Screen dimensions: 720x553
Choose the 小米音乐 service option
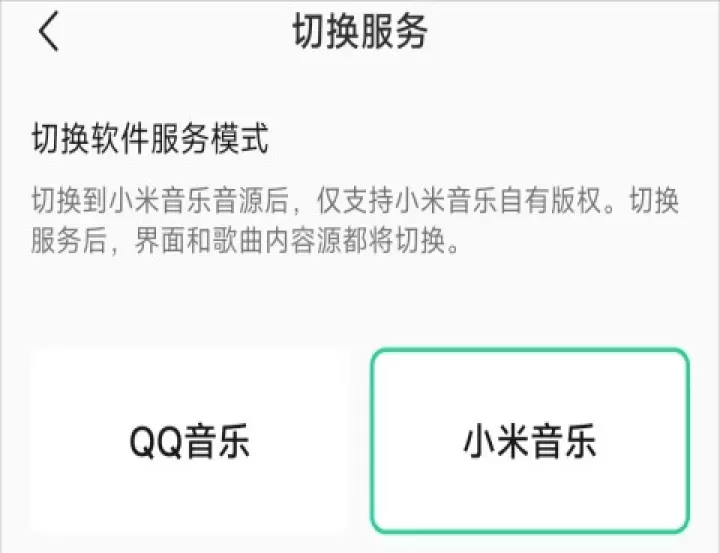coord(530,440)
